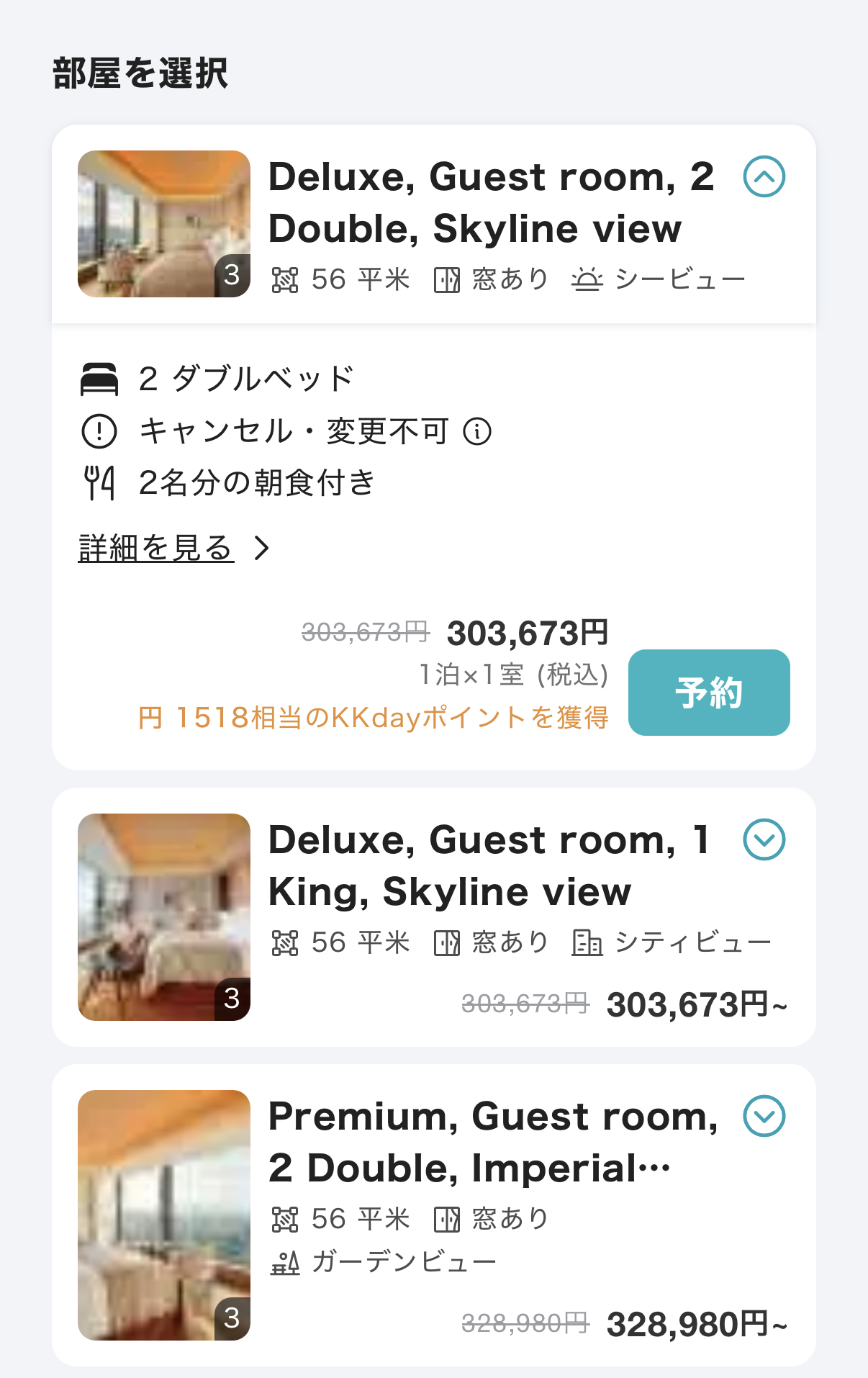Click the area icon on the Premium room
The width and height of the screenshot is (868, 1378).
[286, 1217]
